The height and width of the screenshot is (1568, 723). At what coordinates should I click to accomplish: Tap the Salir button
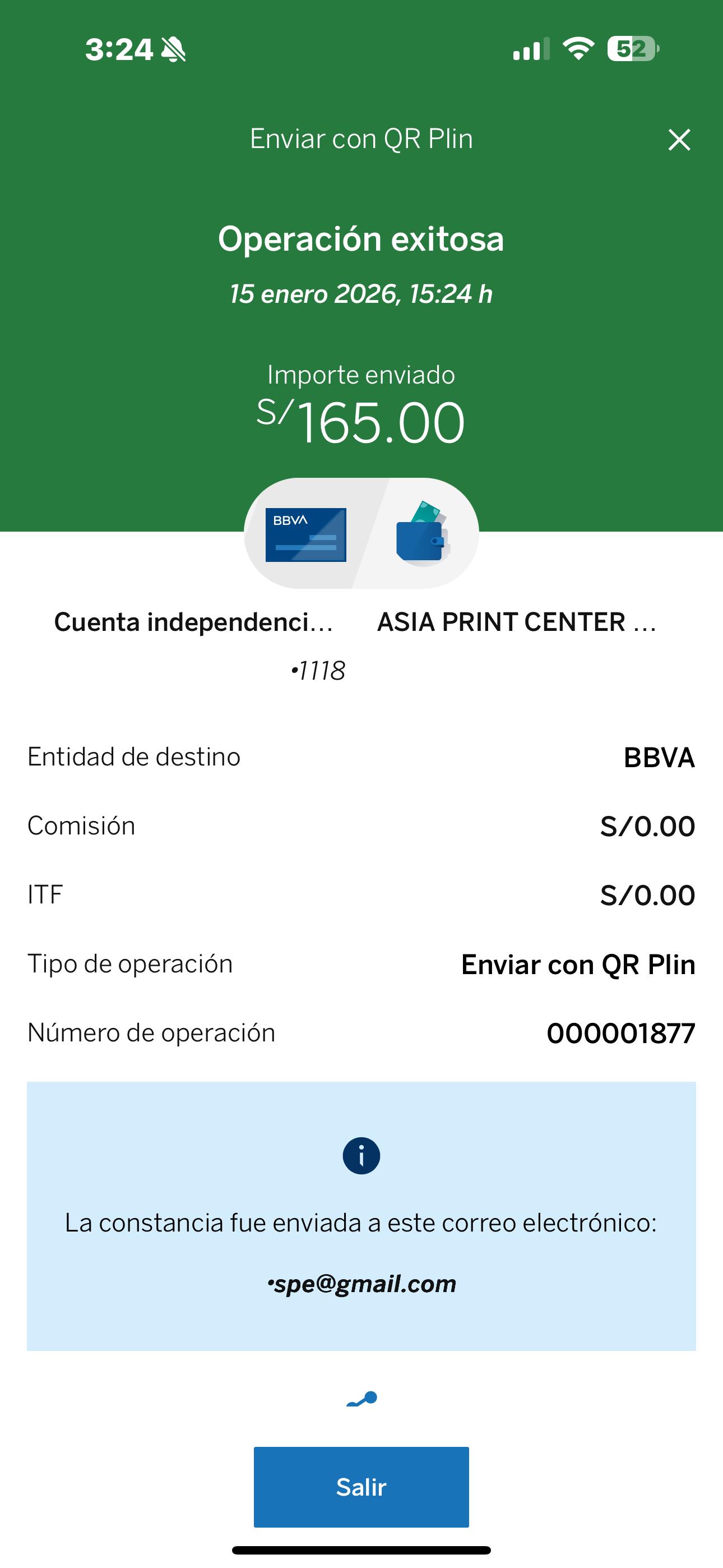(361, 1487)
